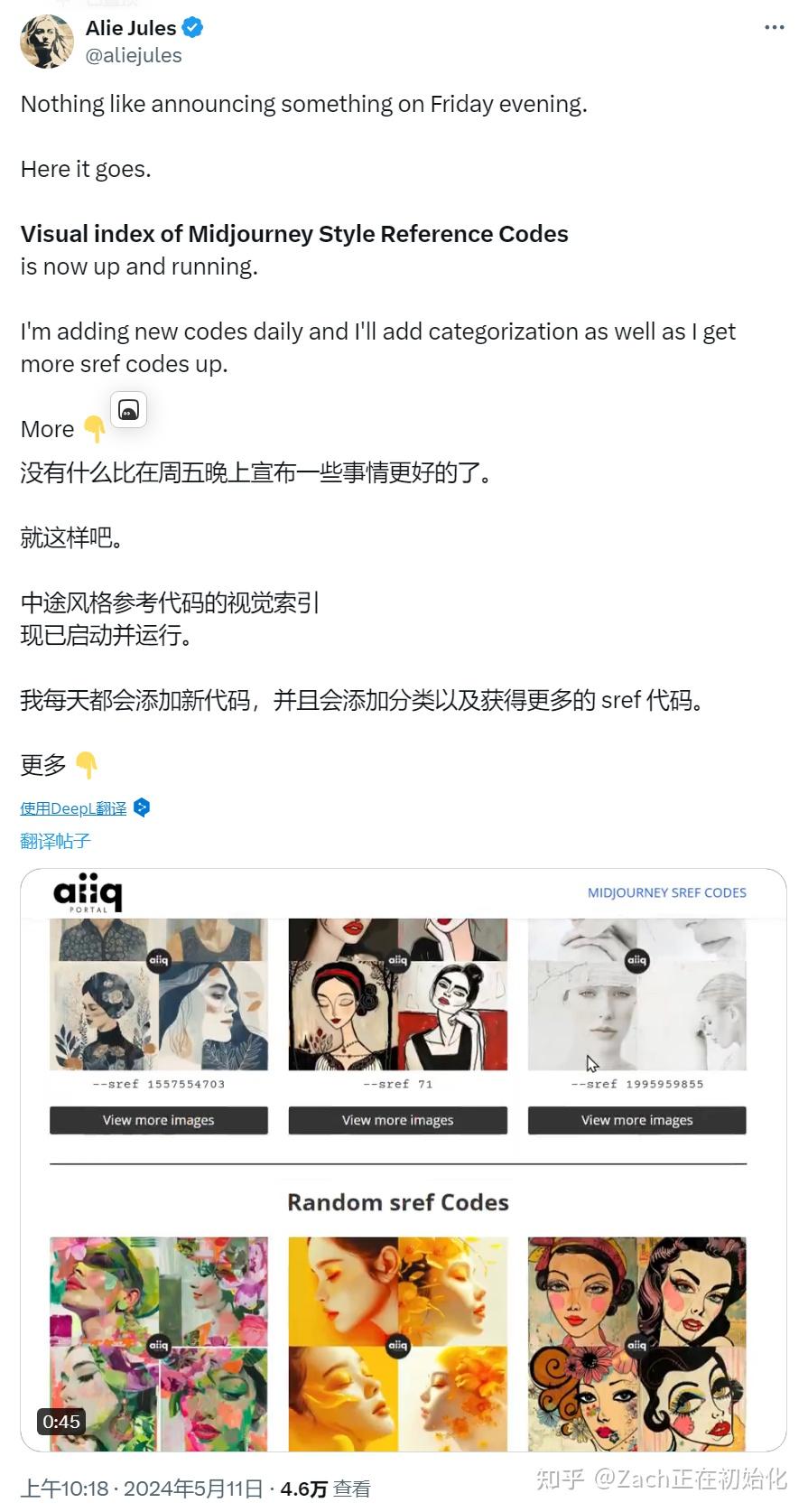The width and height of the screenshot is (808, 1512).
Task: Open the @aliejules handle link
Action: [x=134, y=56]
